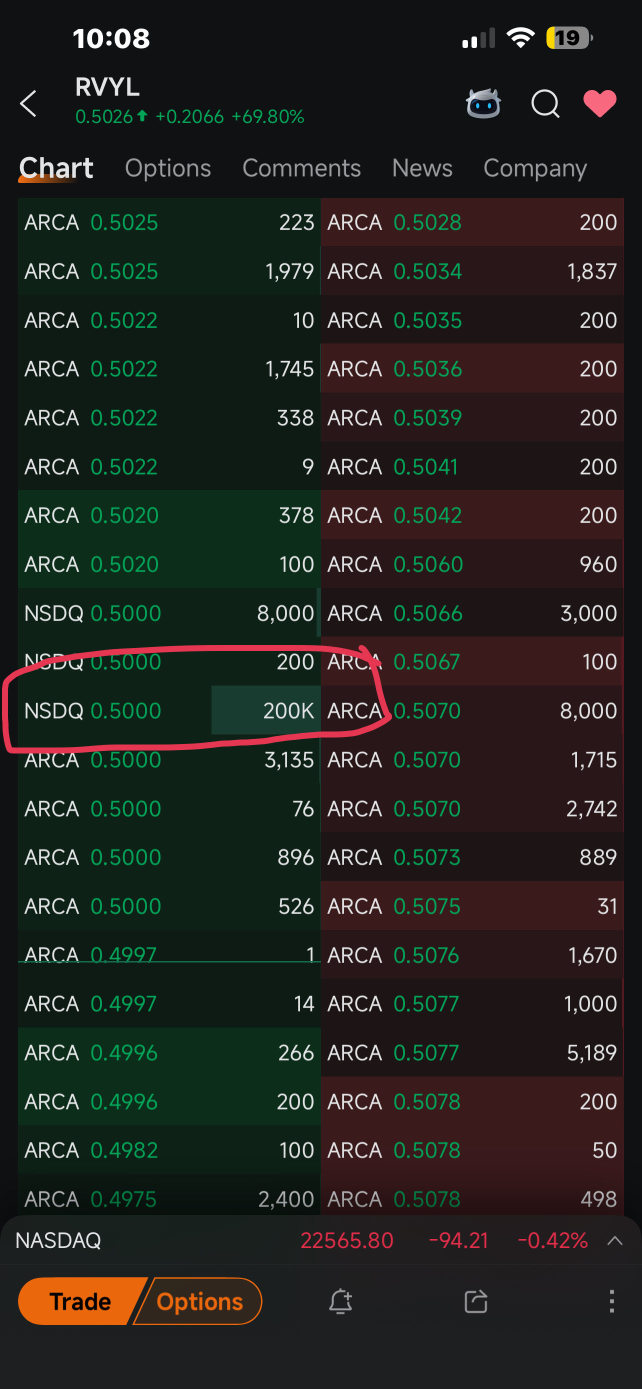Image resolution: width=642 pixels, height=1389 pixels.
Task: Open the robot AI assistant icon
Action: [x=484, y=103]
